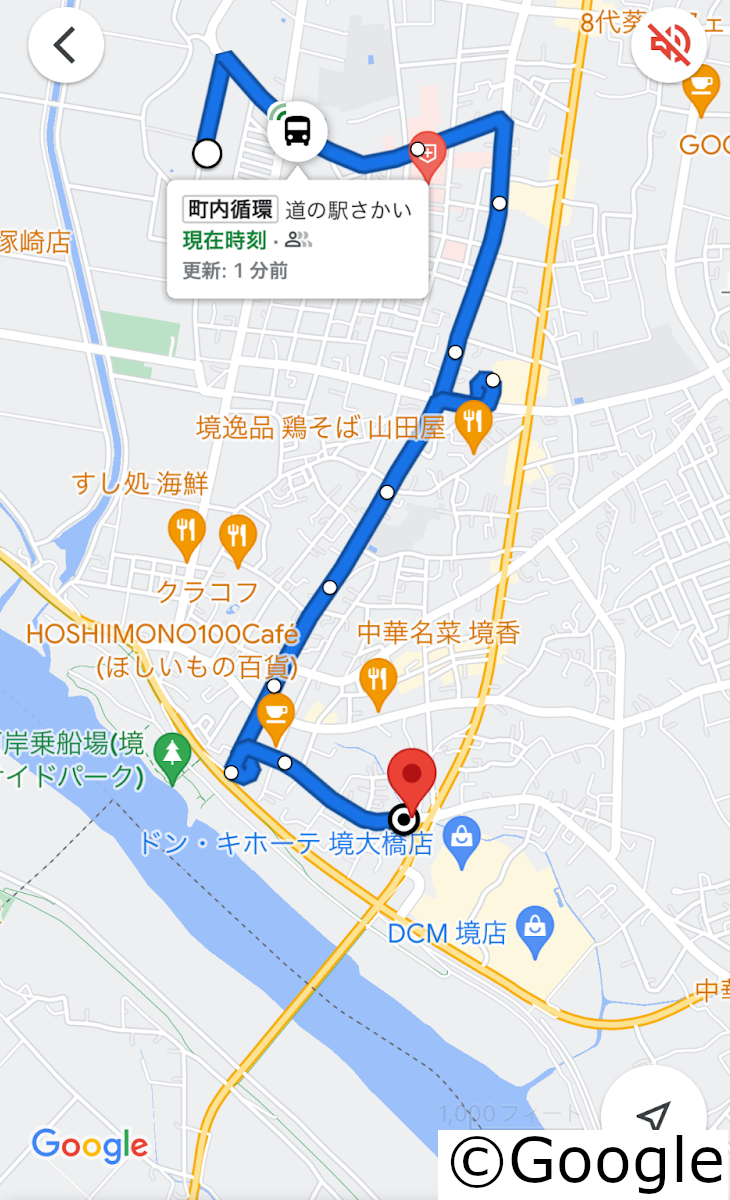
Task: Go back using the arrow button
Action: click(x=66, y=46)
